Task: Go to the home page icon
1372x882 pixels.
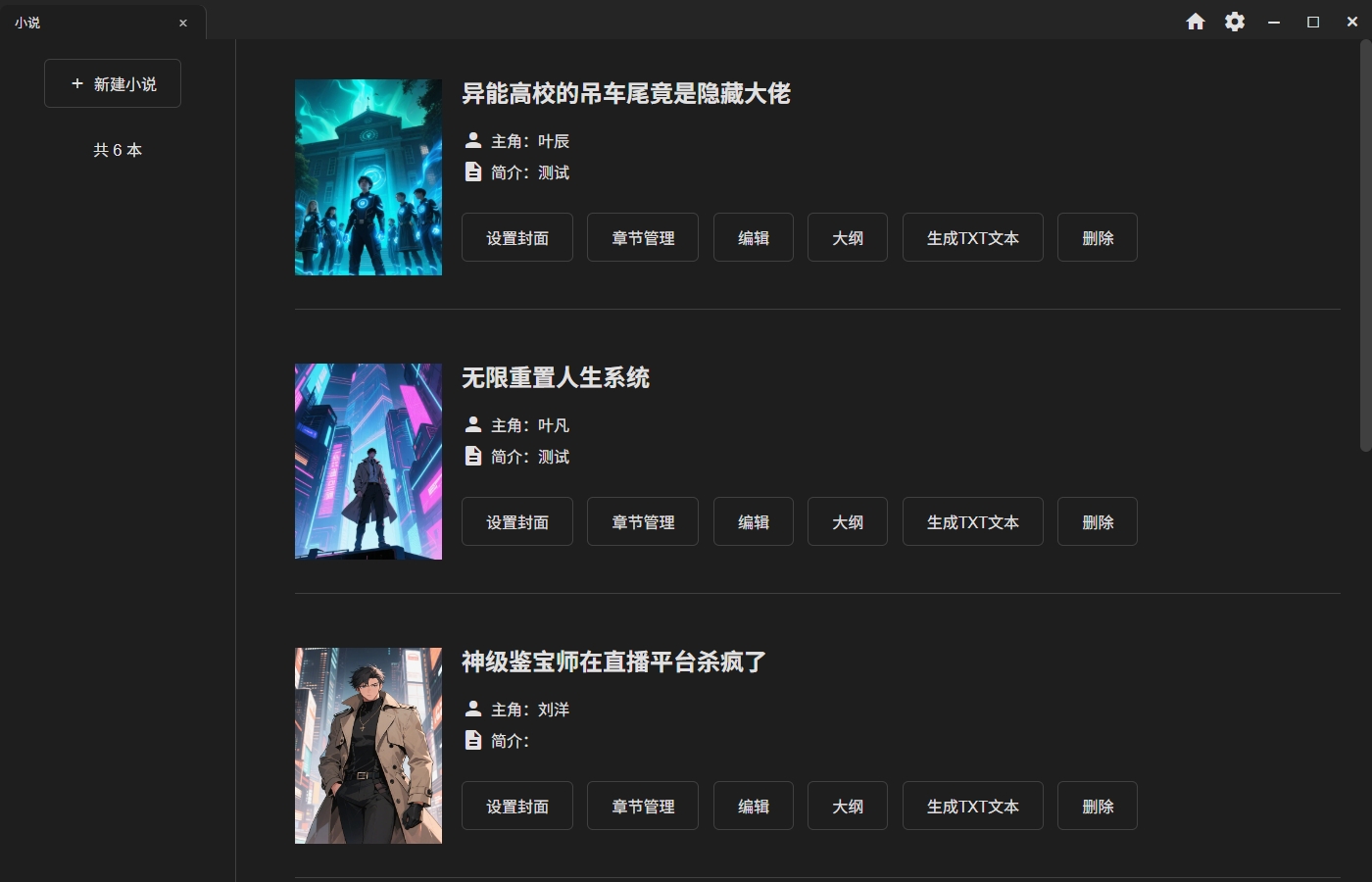Action: 1196,22
